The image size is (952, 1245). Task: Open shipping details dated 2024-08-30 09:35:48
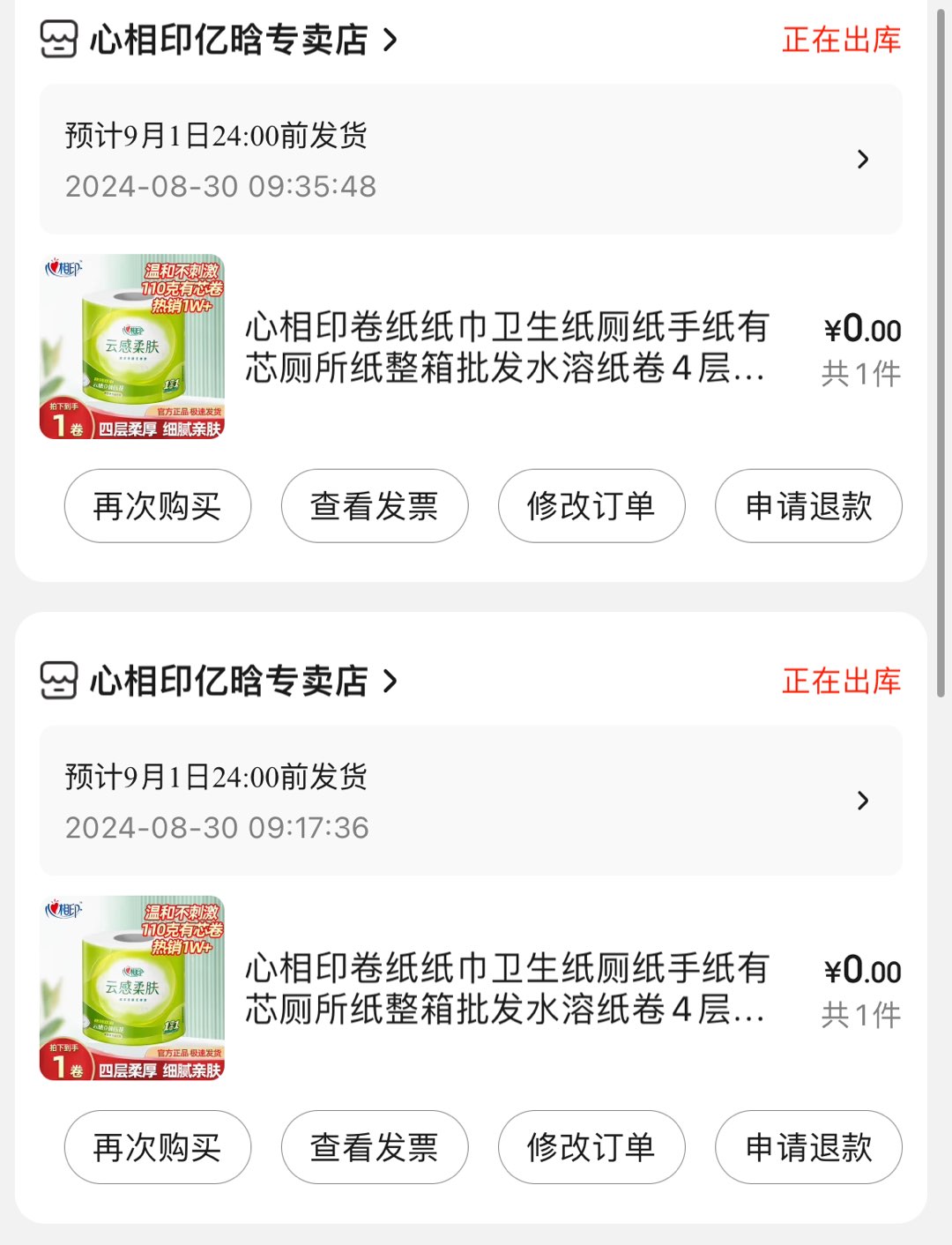click(x=471, y=160)
